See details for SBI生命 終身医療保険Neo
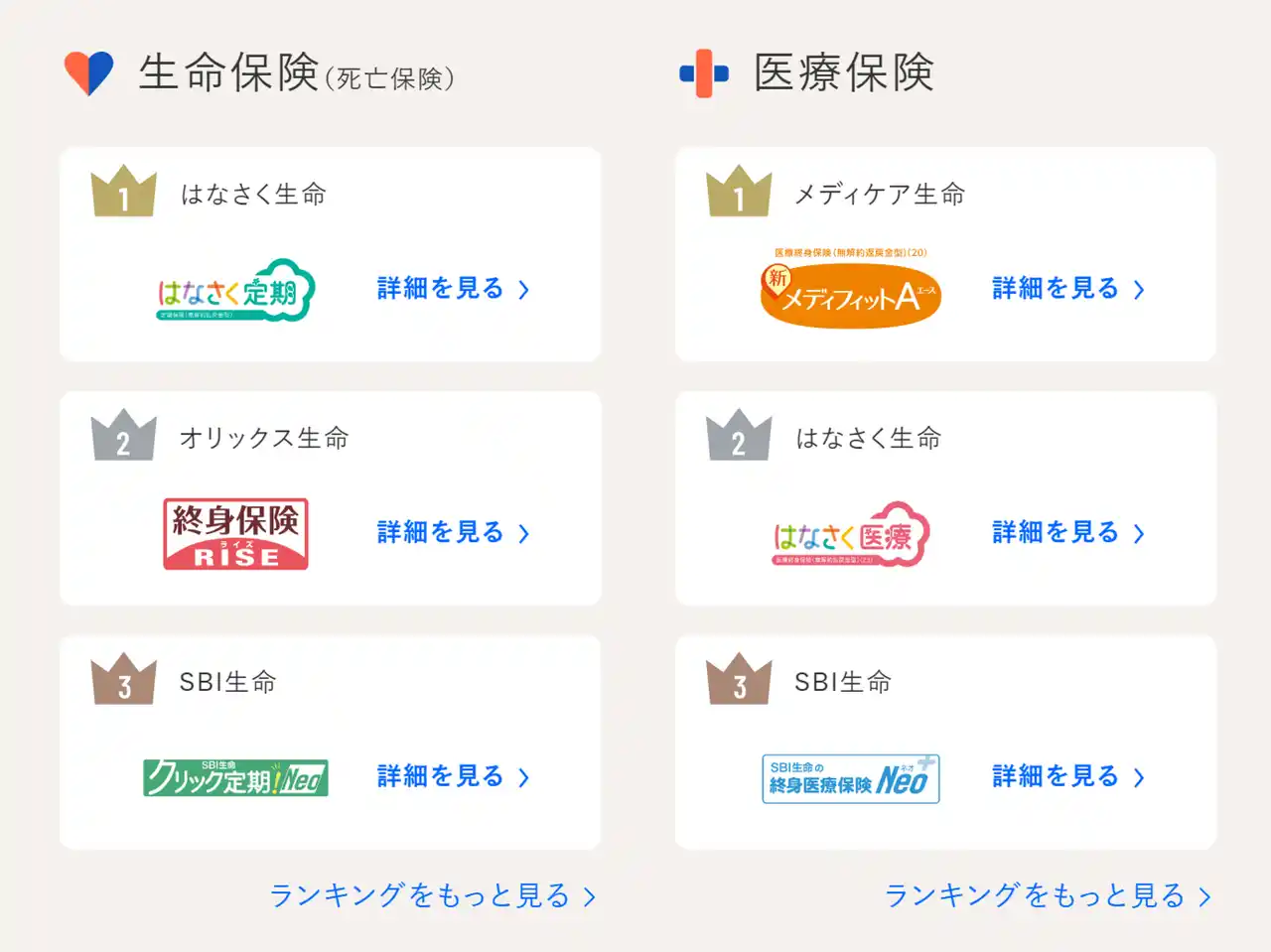The image size is (1271, 952). (x=1068, y=776)
